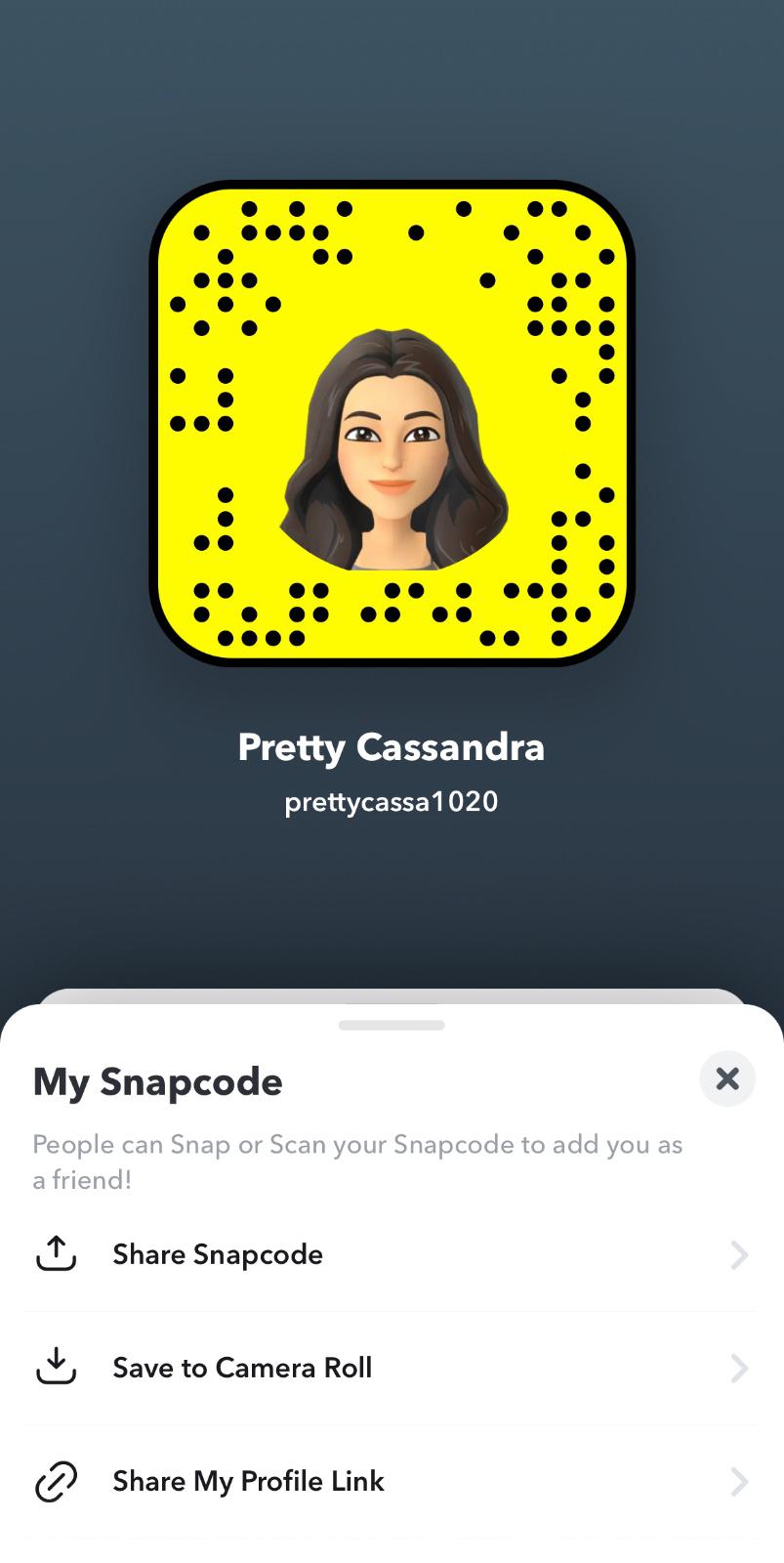Open Share Snapcode option
The height and width of the screenshot is (1563, 784).
(391, 1254)
